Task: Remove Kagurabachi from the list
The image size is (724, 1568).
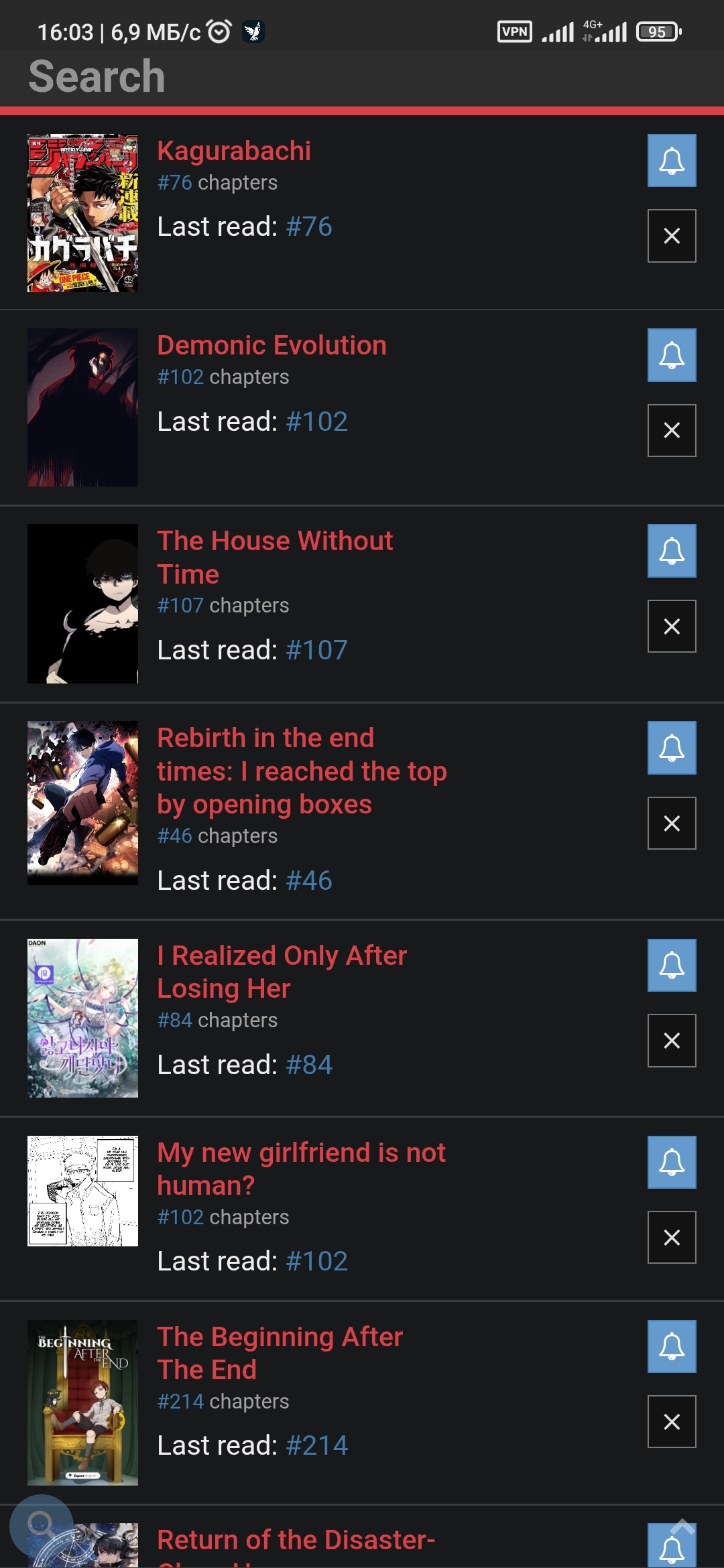Action: (671, 236)
